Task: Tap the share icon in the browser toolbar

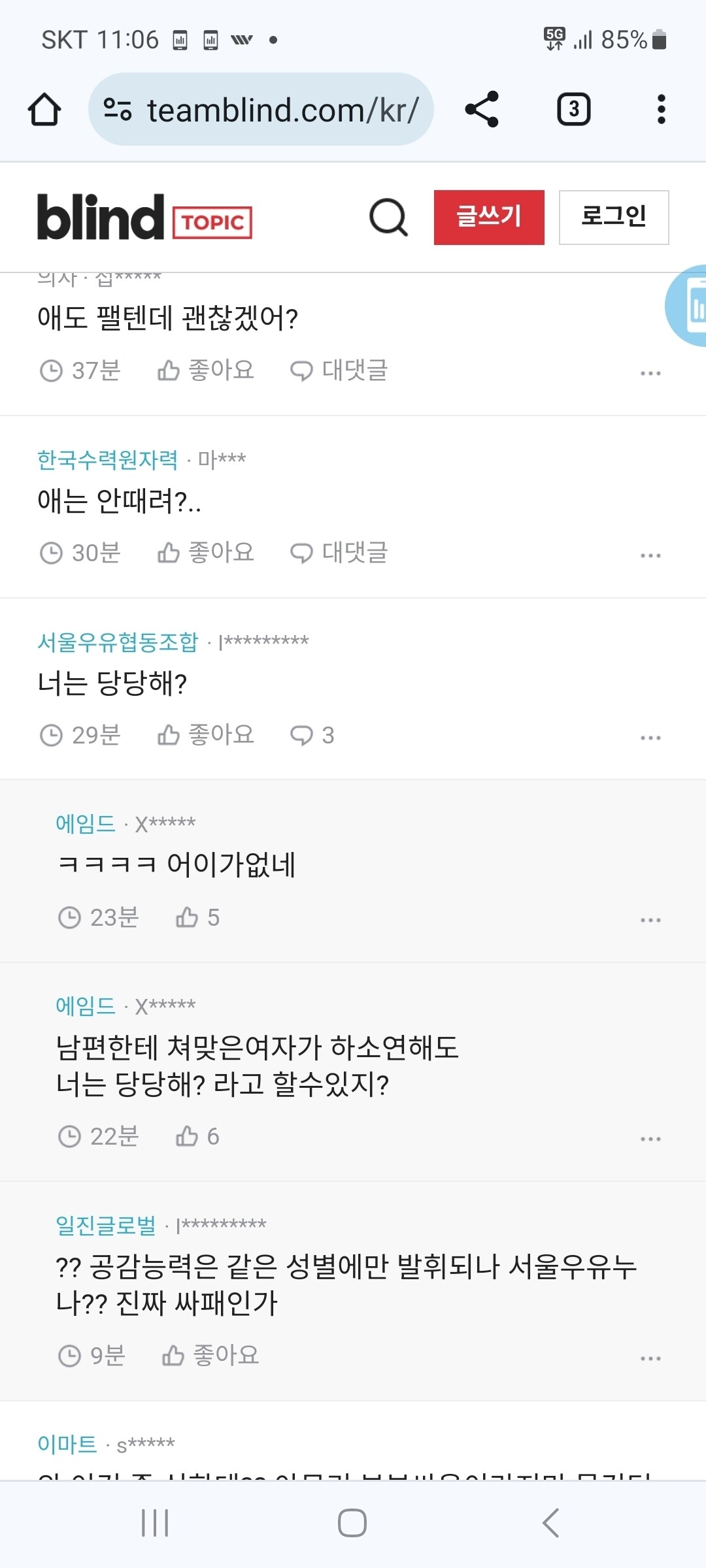Action: click(482, 109)
